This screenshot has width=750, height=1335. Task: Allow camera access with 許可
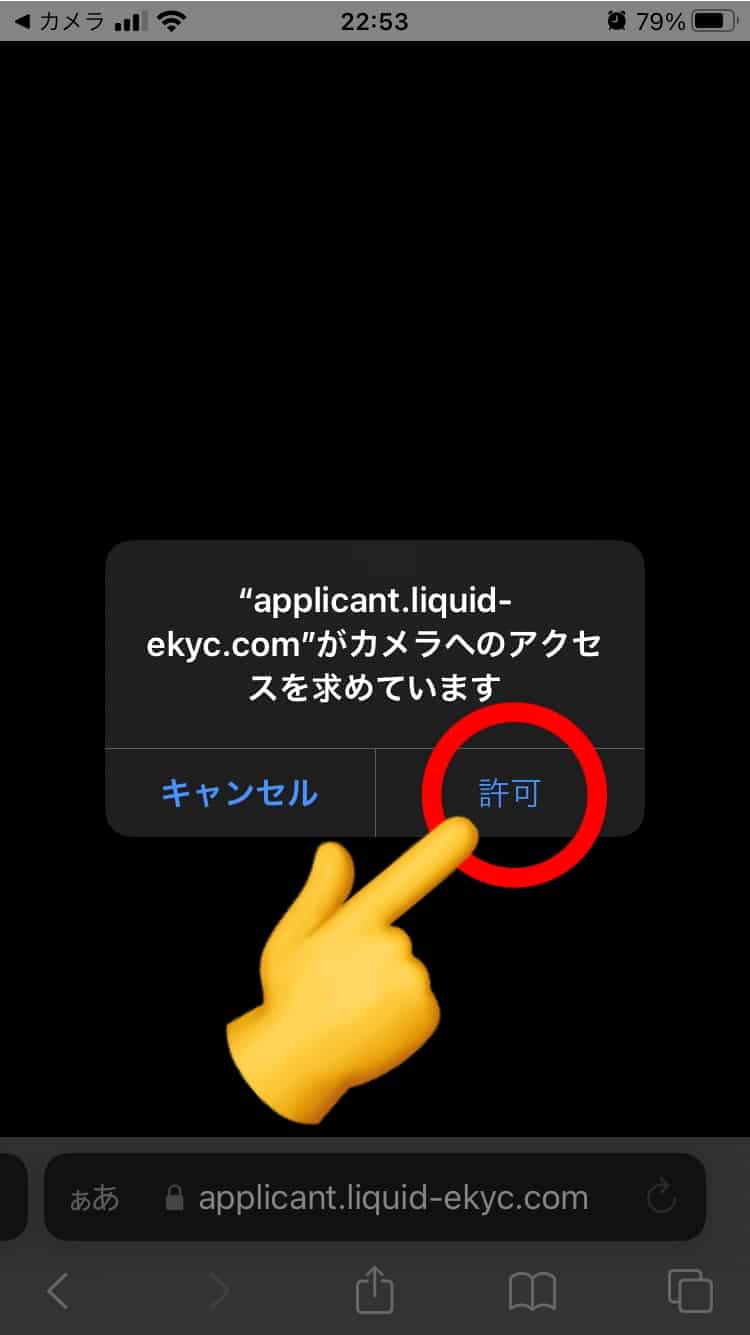point(509,794)
